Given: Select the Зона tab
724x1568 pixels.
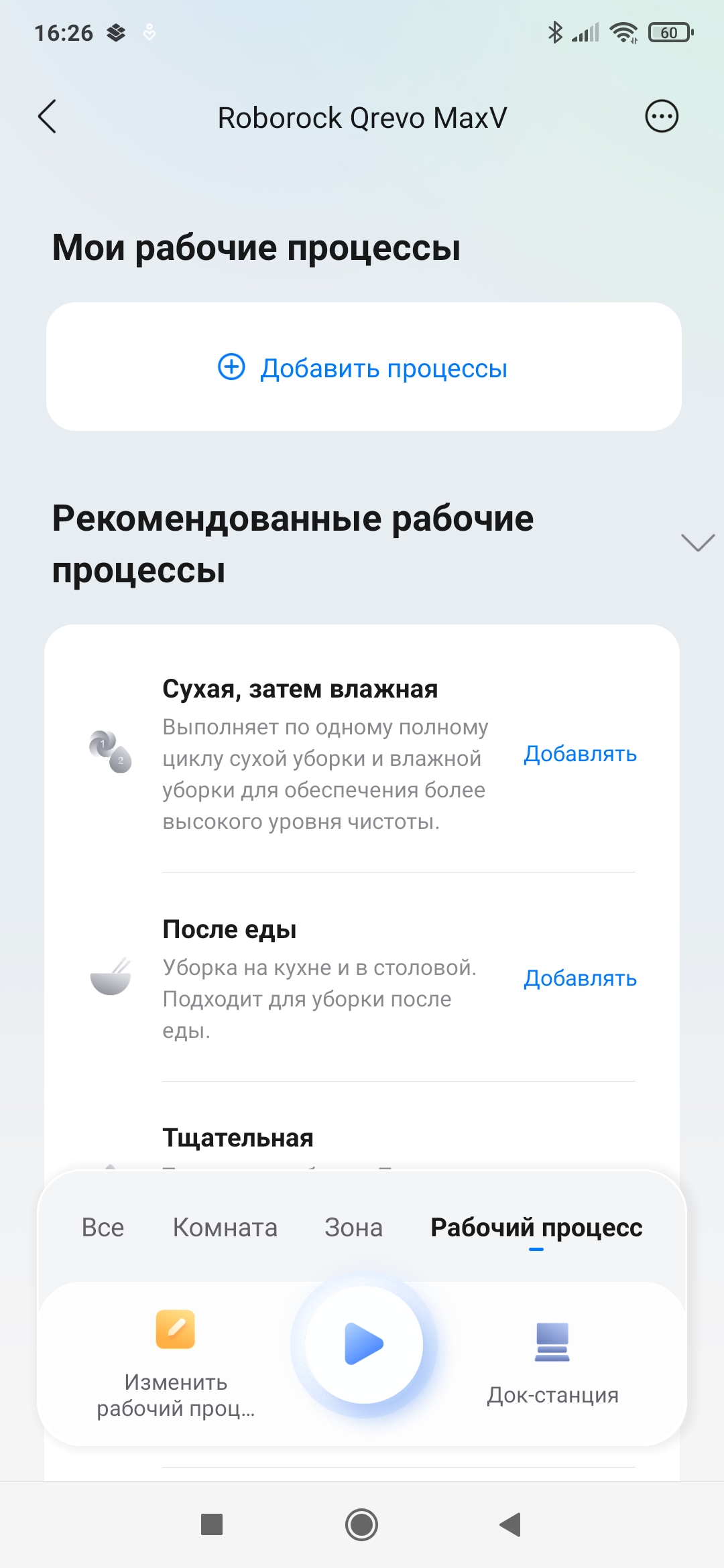Looking at the screenshot, I should pos(353,1228).
